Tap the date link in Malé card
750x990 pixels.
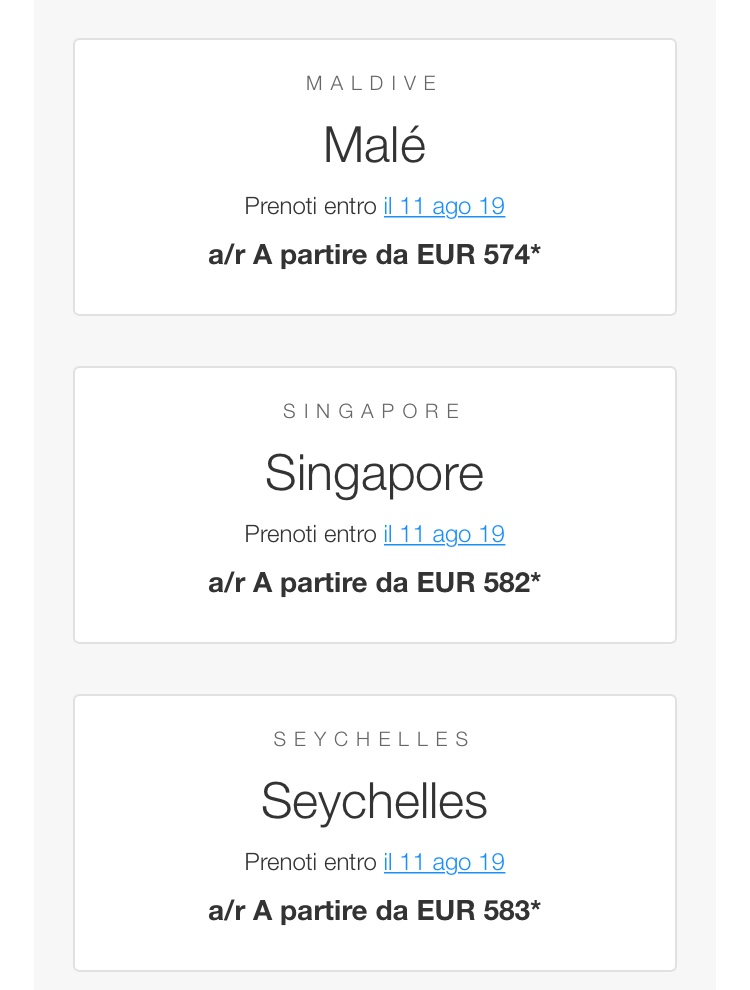pyautogui.click(x=444, y=207)
